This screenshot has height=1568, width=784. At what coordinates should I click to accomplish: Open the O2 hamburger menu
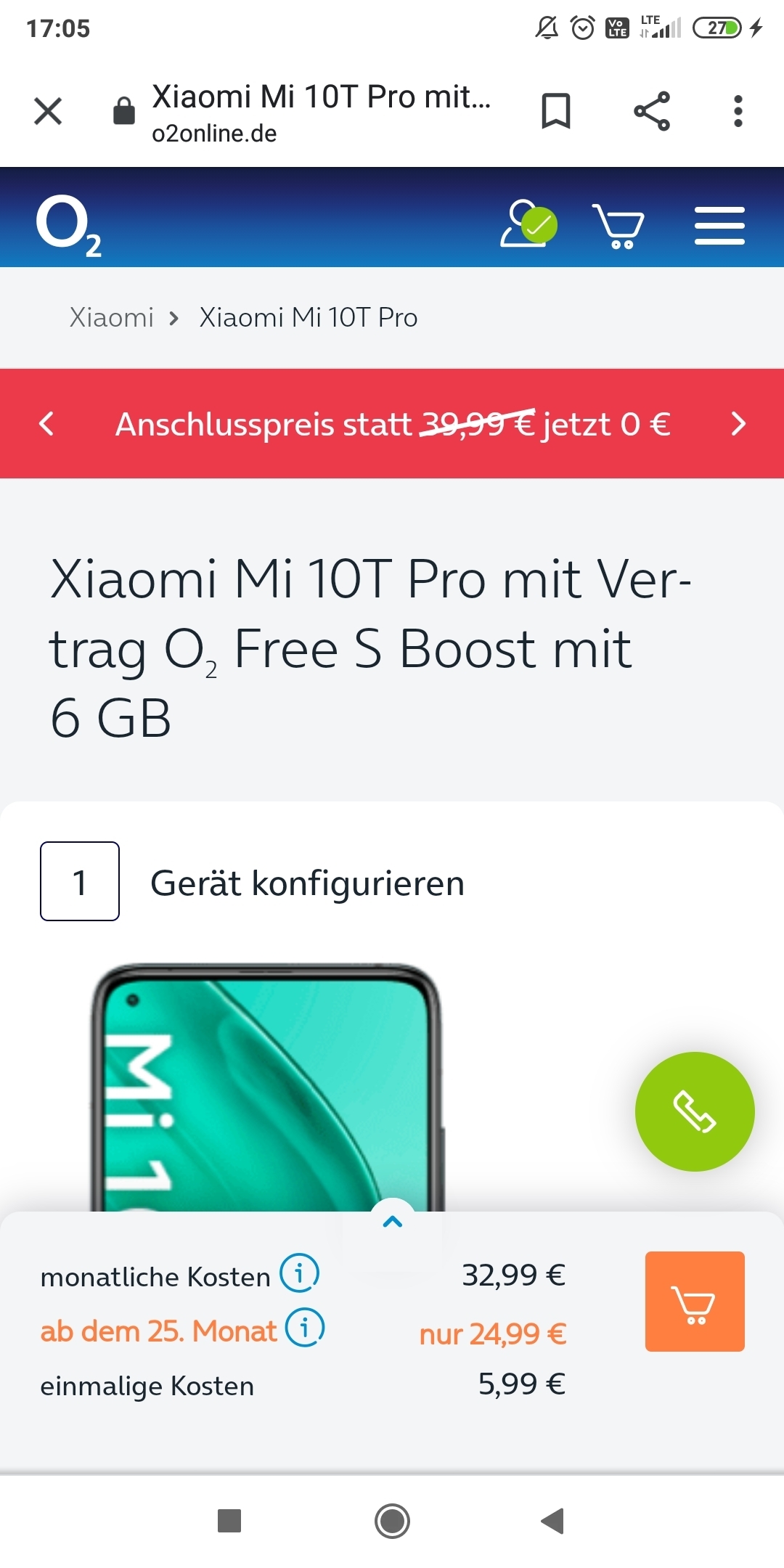tap(719, 226)
